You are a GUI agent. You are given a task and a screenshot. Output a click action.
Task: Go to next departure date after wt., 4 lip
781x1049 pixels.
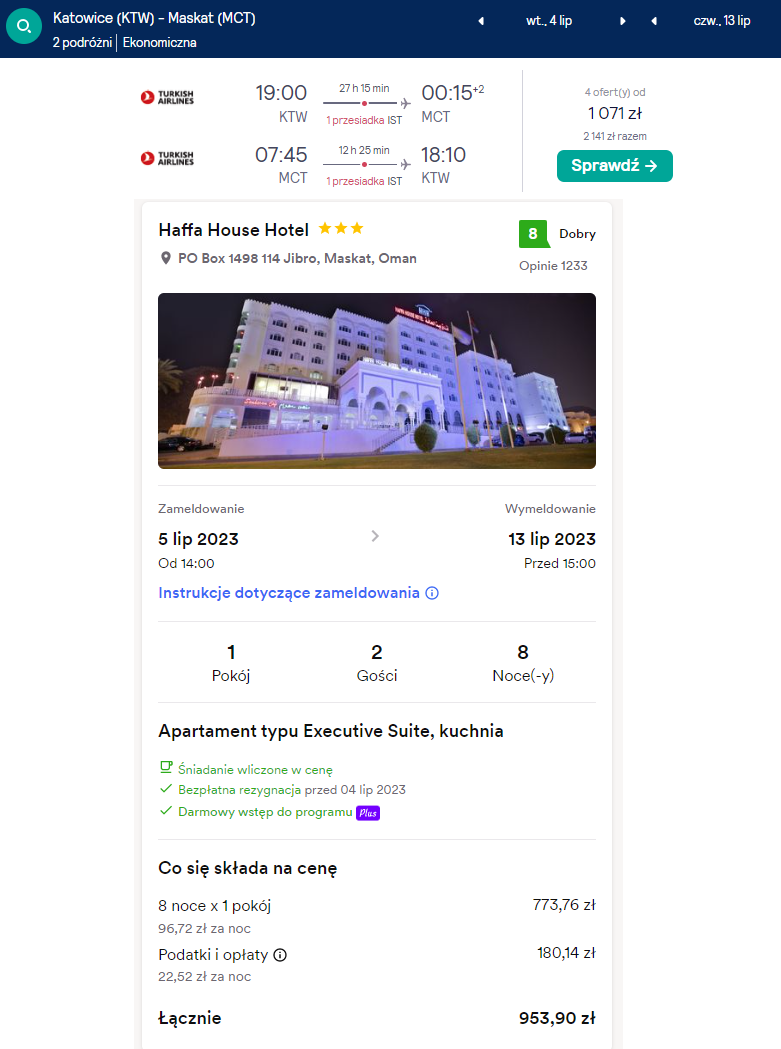coord(623,21)
